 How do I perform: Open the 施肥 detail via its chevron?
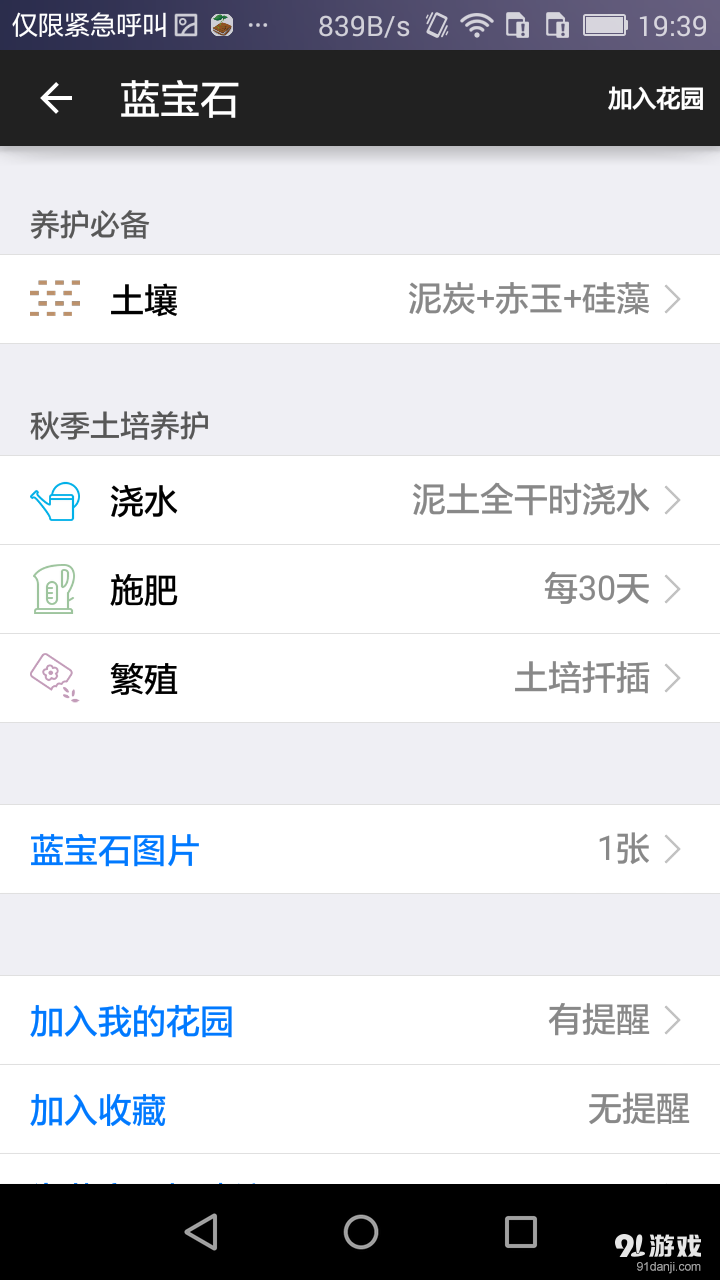tap(674, 589)
